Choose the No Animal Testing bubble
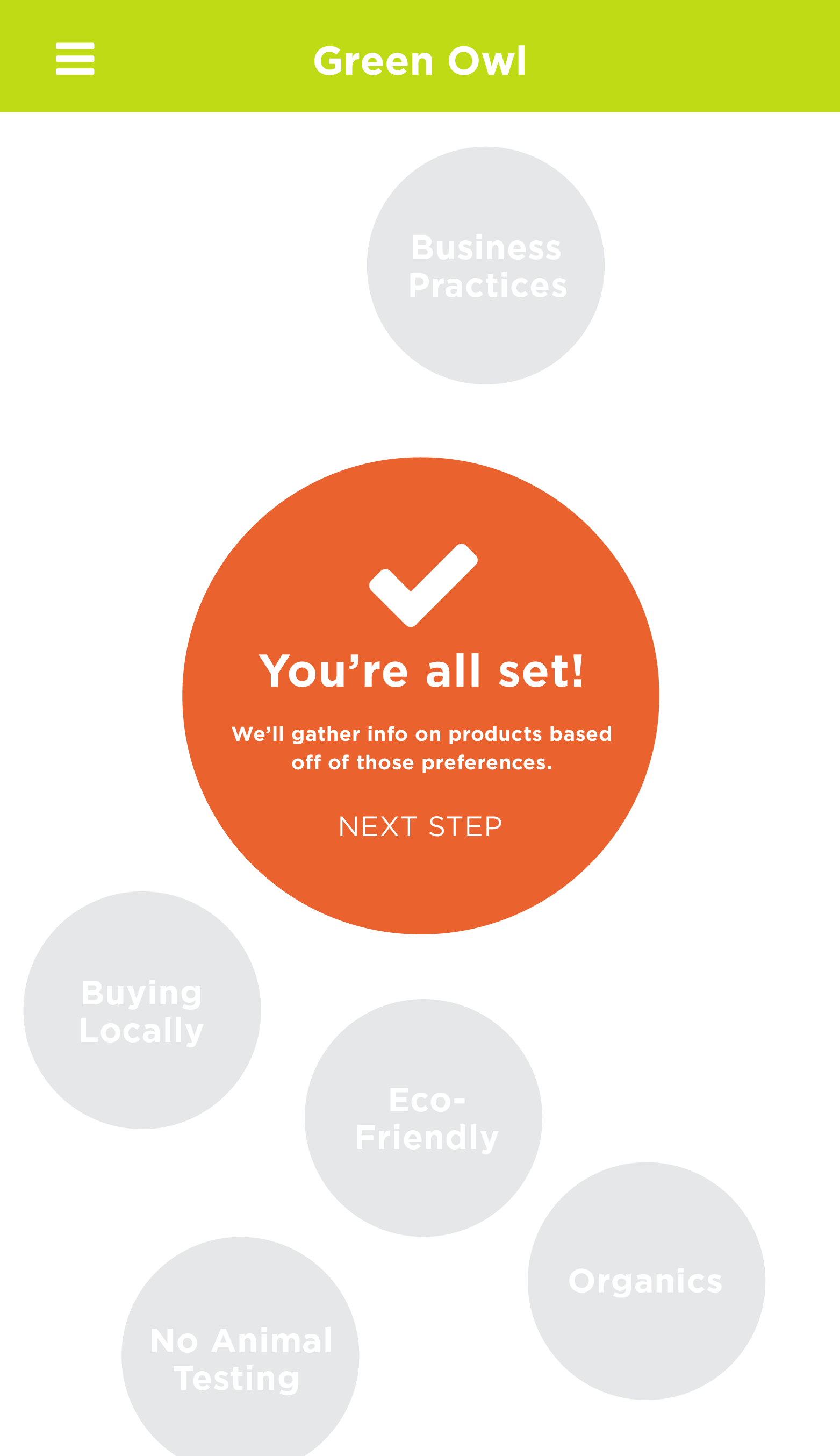Screen dimensions: 840x1456 pyautogui.click(x=240, y=1346)
